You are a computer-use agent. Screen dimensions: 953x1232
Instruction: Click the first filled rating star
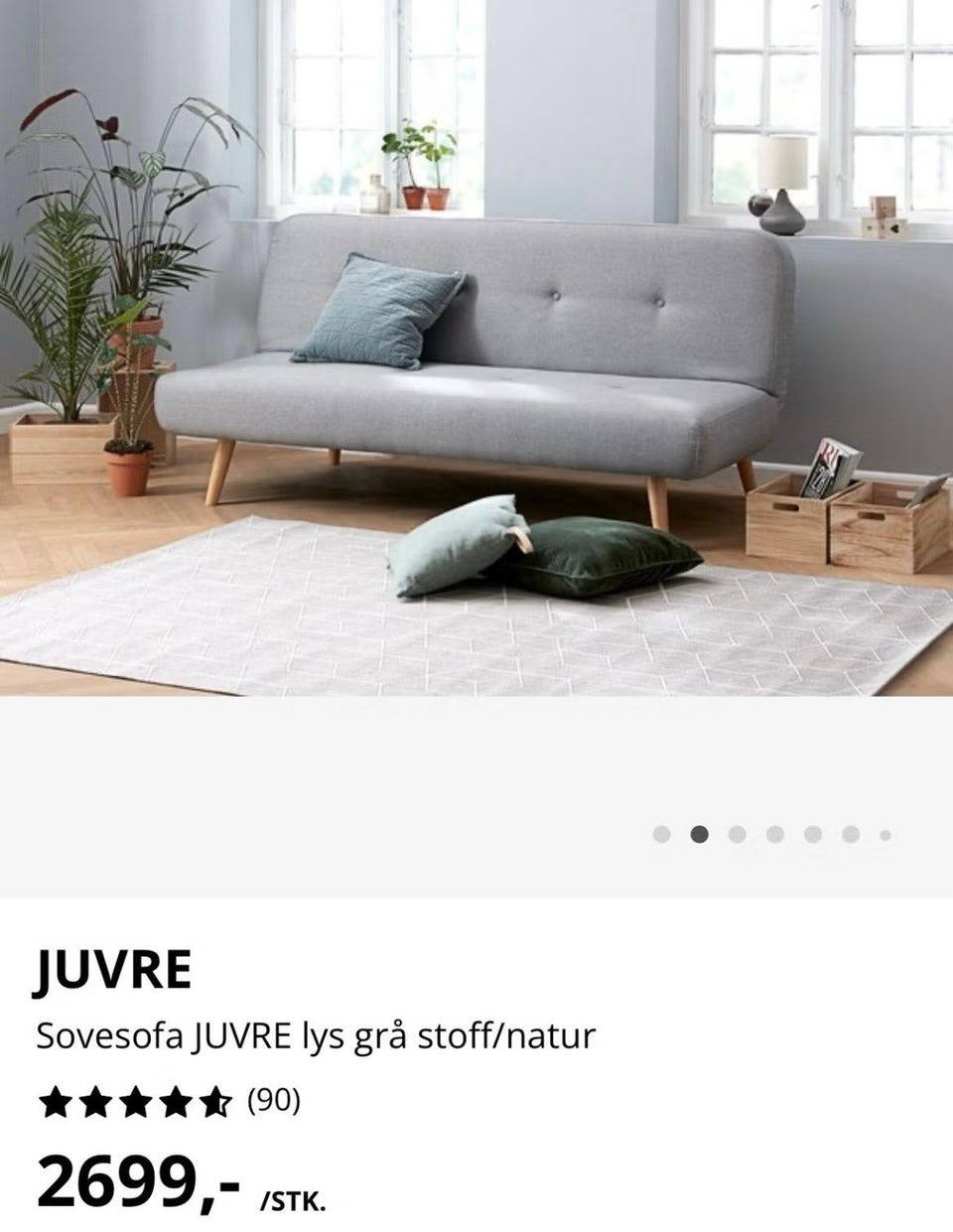pos(55,1100)
